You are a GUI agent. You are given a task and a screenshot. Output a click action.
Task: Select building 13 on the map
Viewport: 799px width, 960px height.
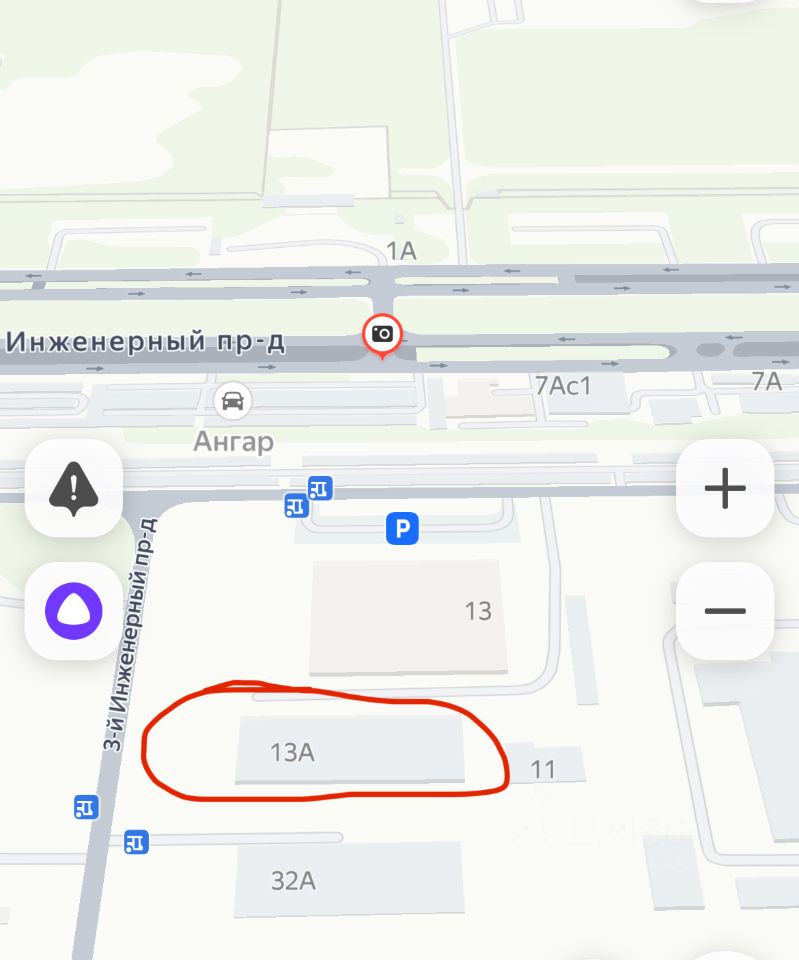click(408, 615)
